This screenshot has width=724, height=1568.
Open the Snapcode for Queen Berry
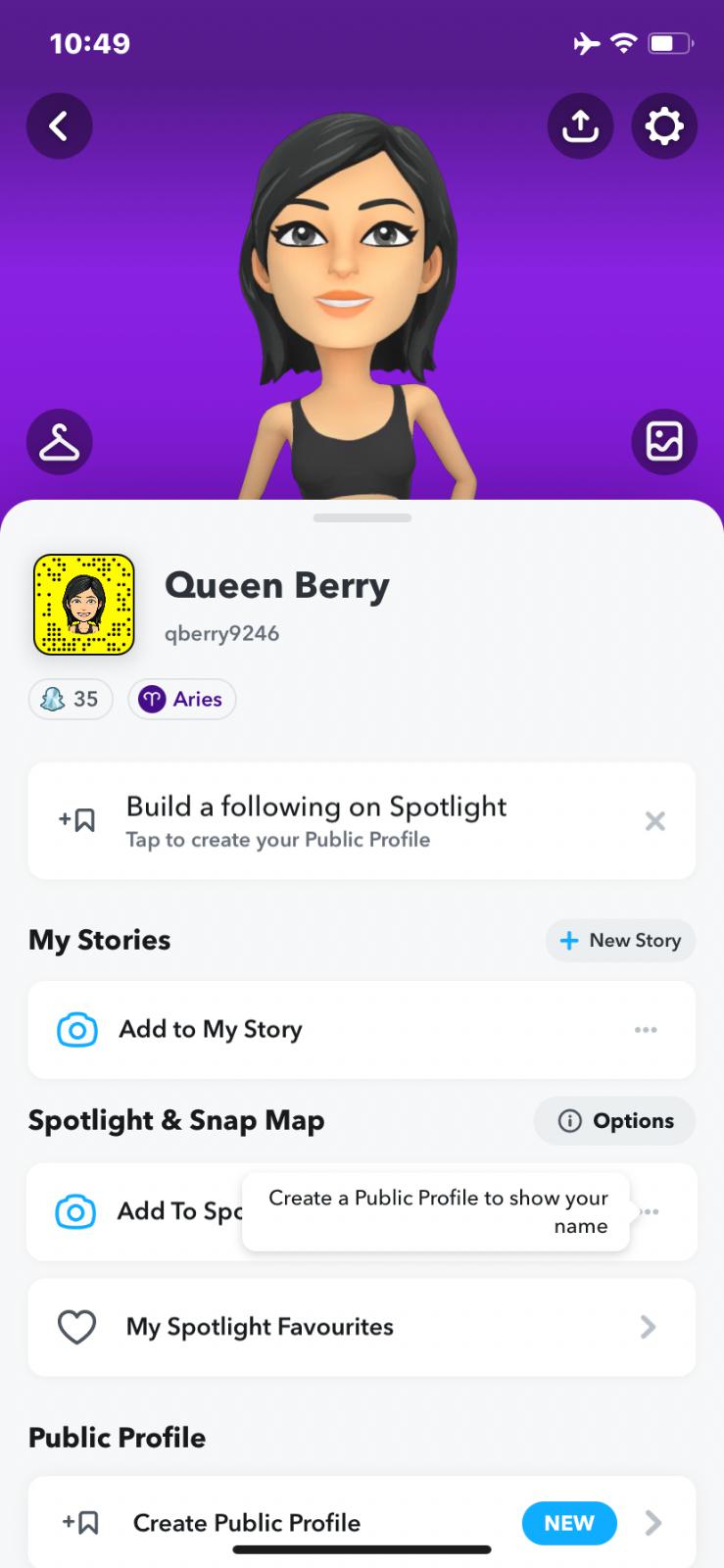coord(84,604)
